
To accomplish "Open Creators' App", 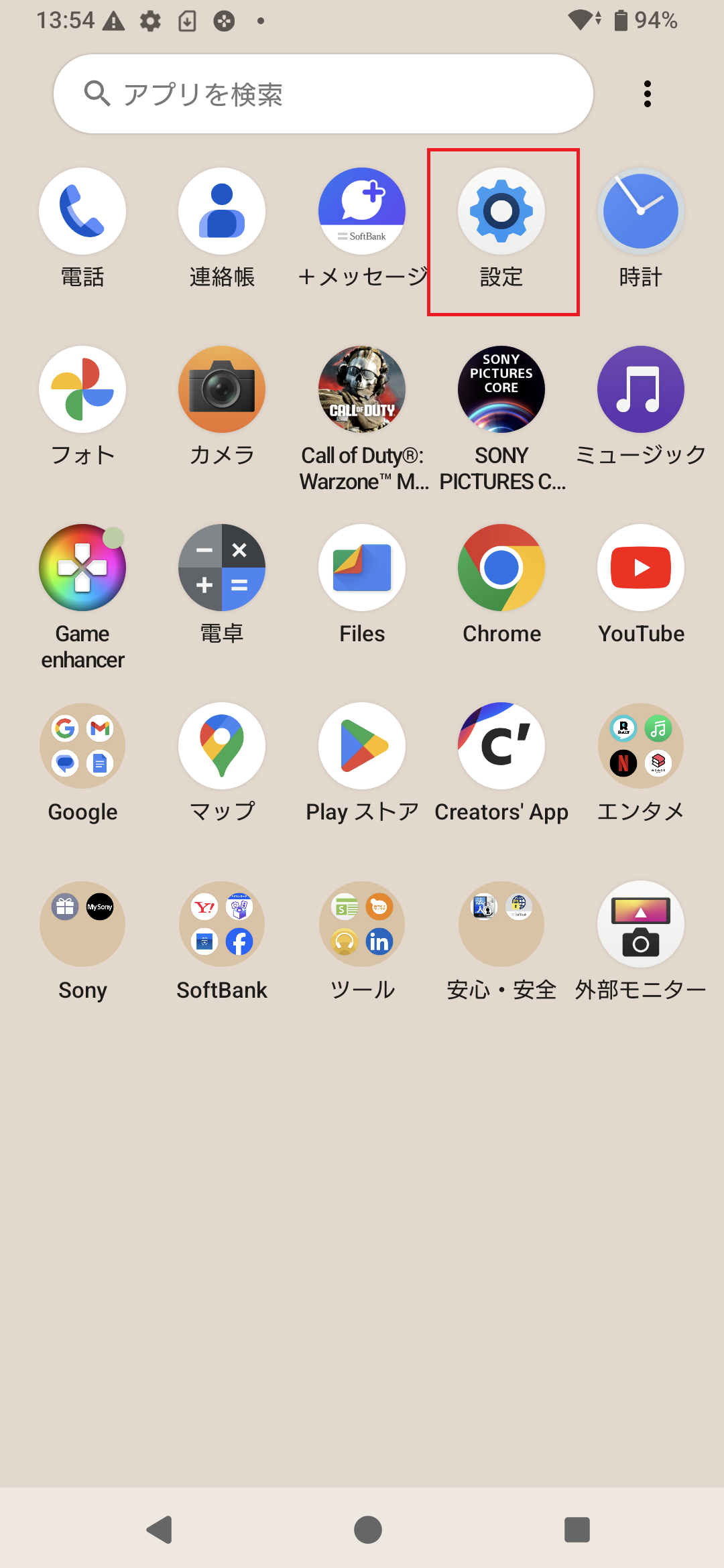I will tap(501, 746).
